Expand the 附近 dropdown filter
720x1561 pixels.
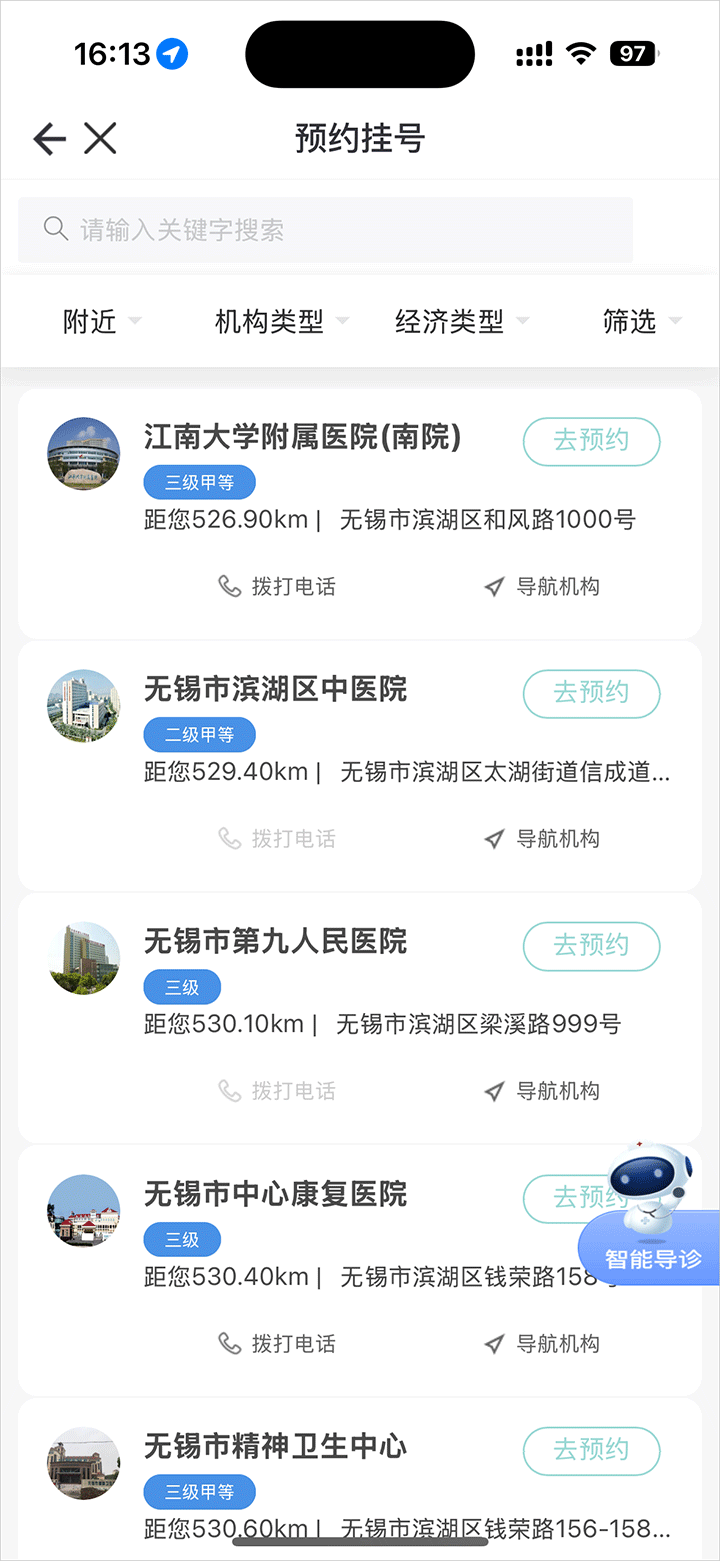101,321
